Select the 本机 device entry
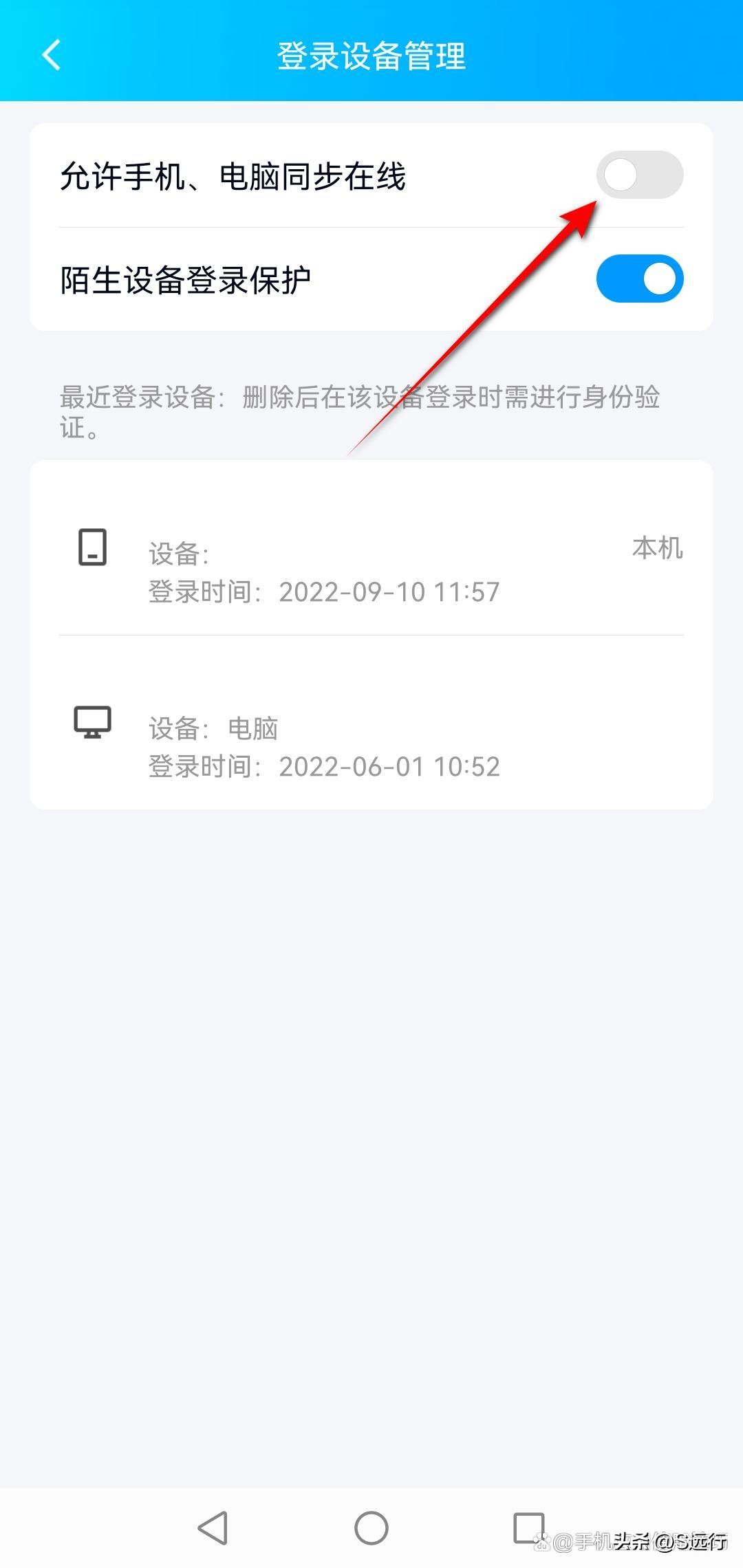743x1568 pixels. point(371,567)
